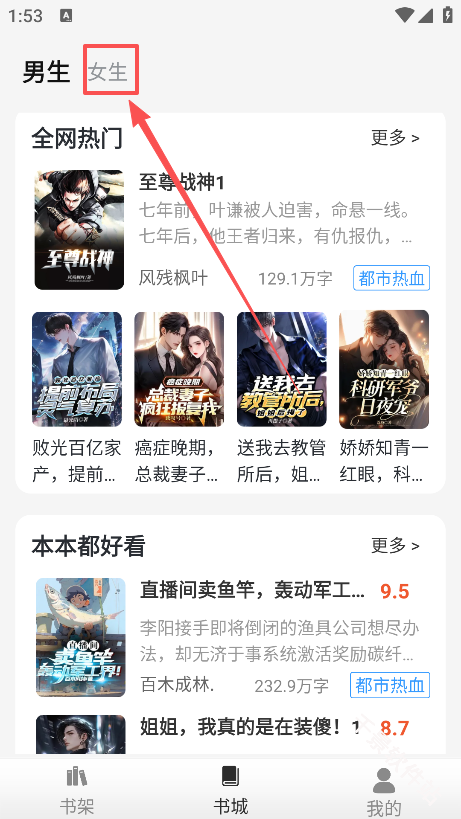Open 更多 for 本本都好看

(395, 546)
